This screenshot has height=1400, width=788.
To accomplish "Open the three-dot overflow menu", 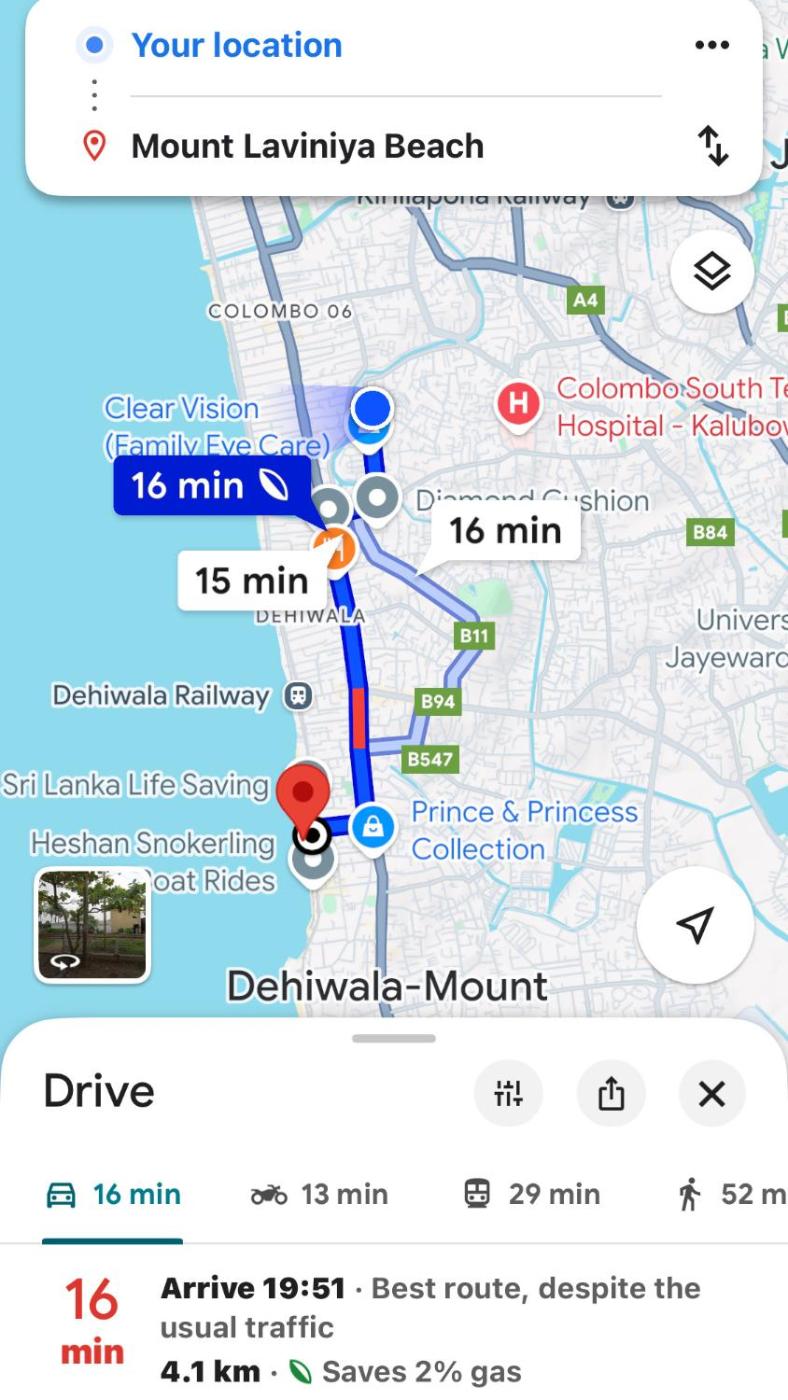I will (711, 45).
